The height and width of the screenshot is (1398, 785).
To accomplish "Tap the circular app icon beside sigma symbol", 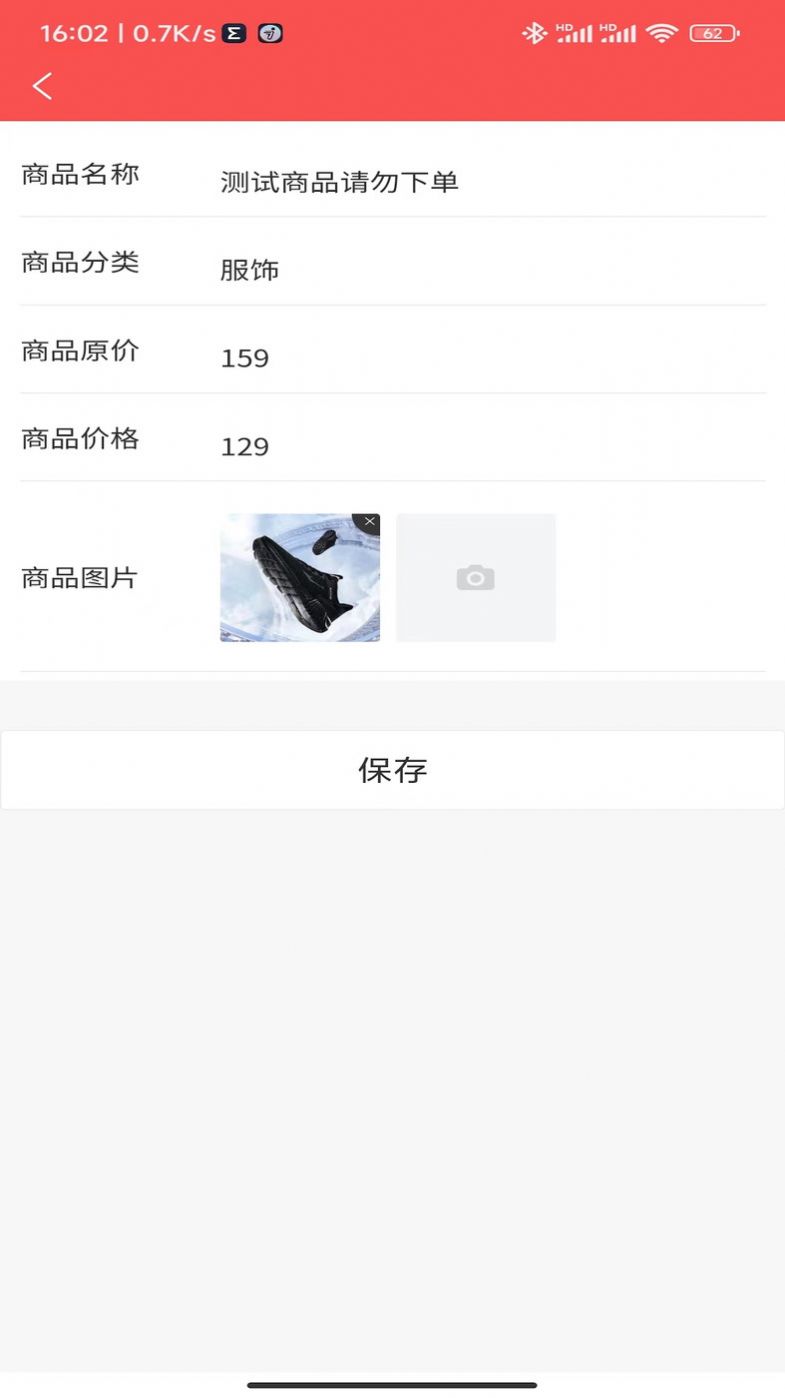I will [x=268, y=33].
